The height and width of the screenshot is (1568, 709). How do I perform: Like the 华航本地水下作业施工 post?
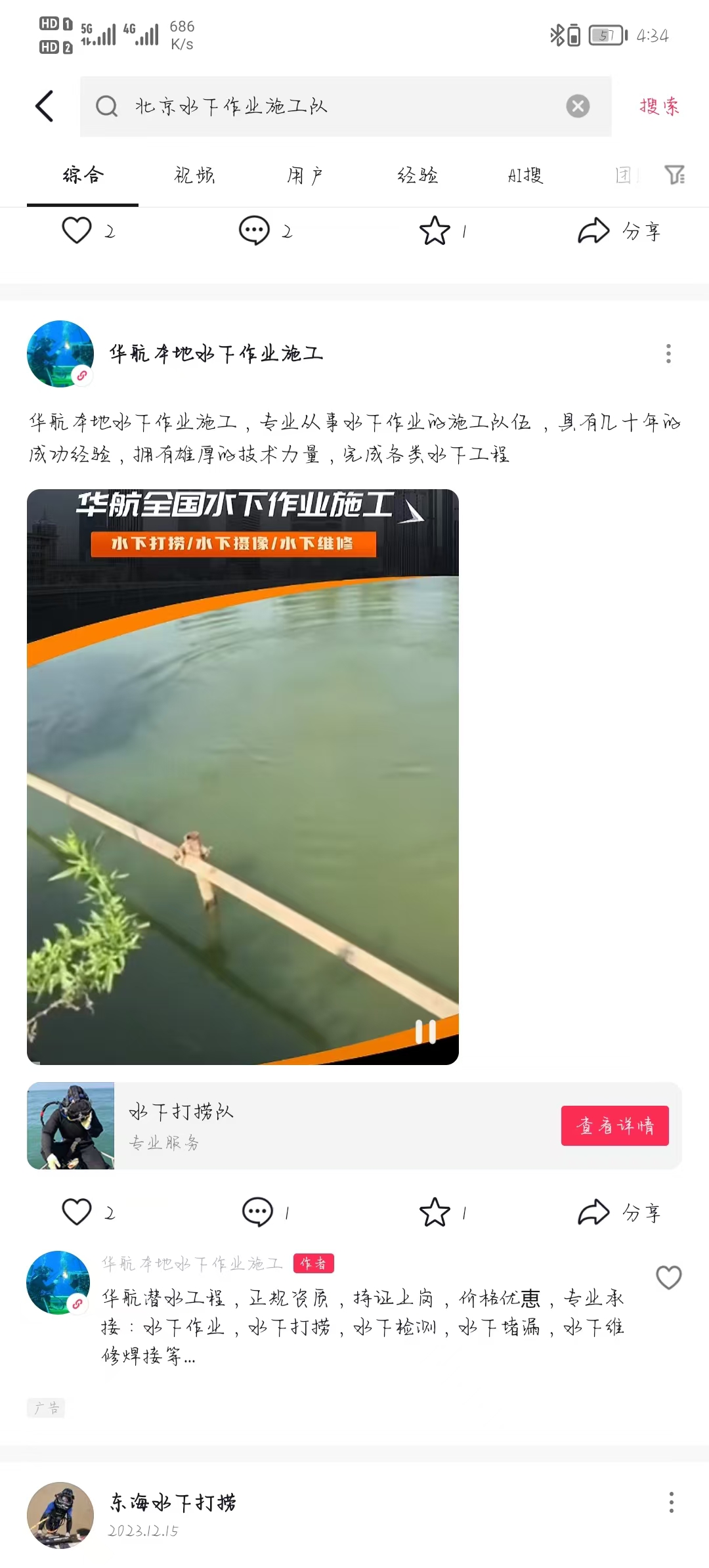point(77,1212)
